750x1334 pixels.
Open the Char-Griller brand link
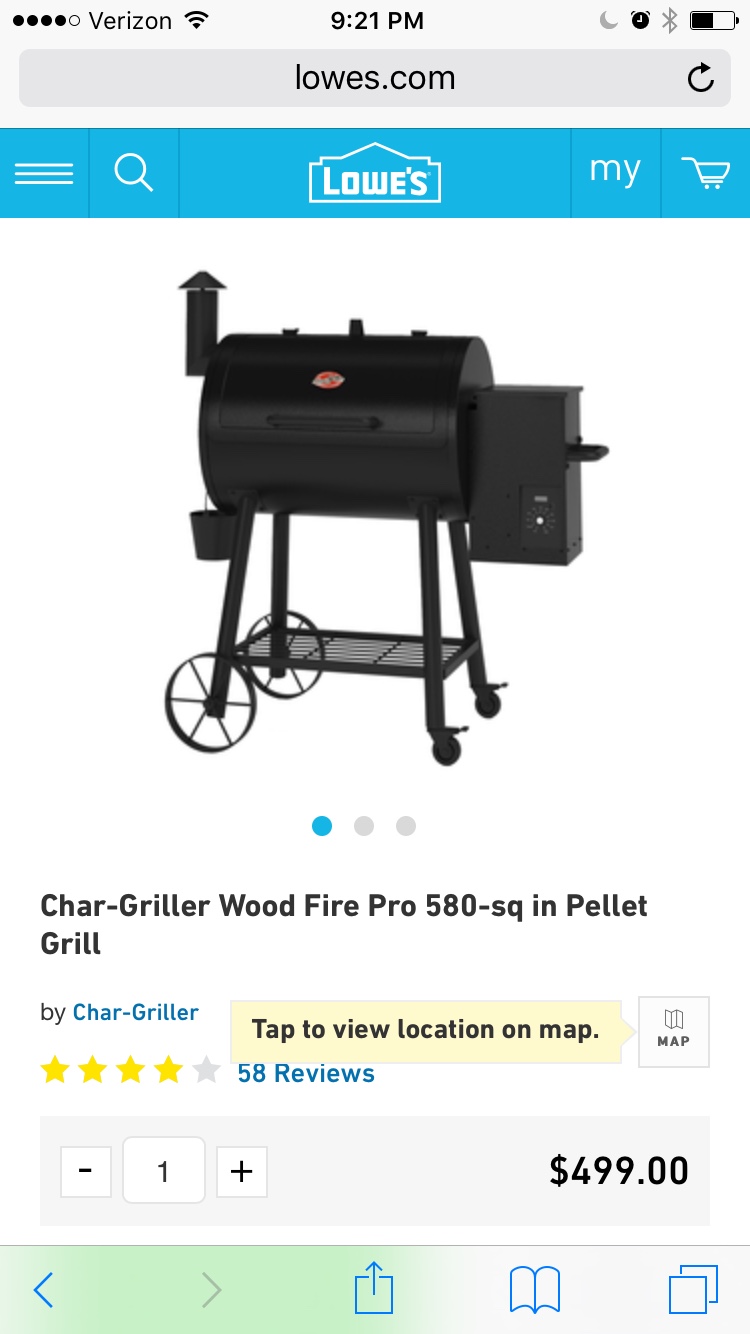(x=135, y=1012)
